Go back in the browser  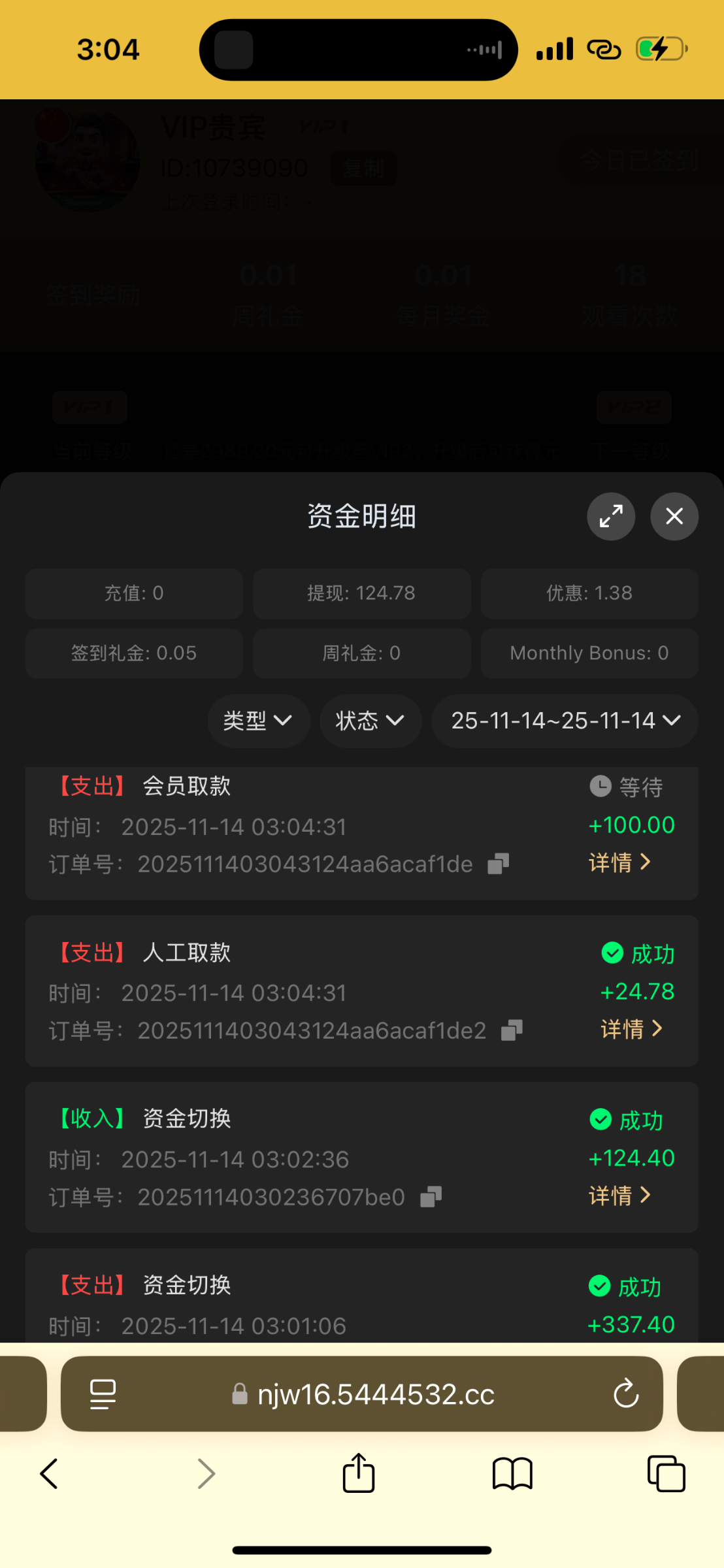pyautogui.click(x=49, y=1475)
